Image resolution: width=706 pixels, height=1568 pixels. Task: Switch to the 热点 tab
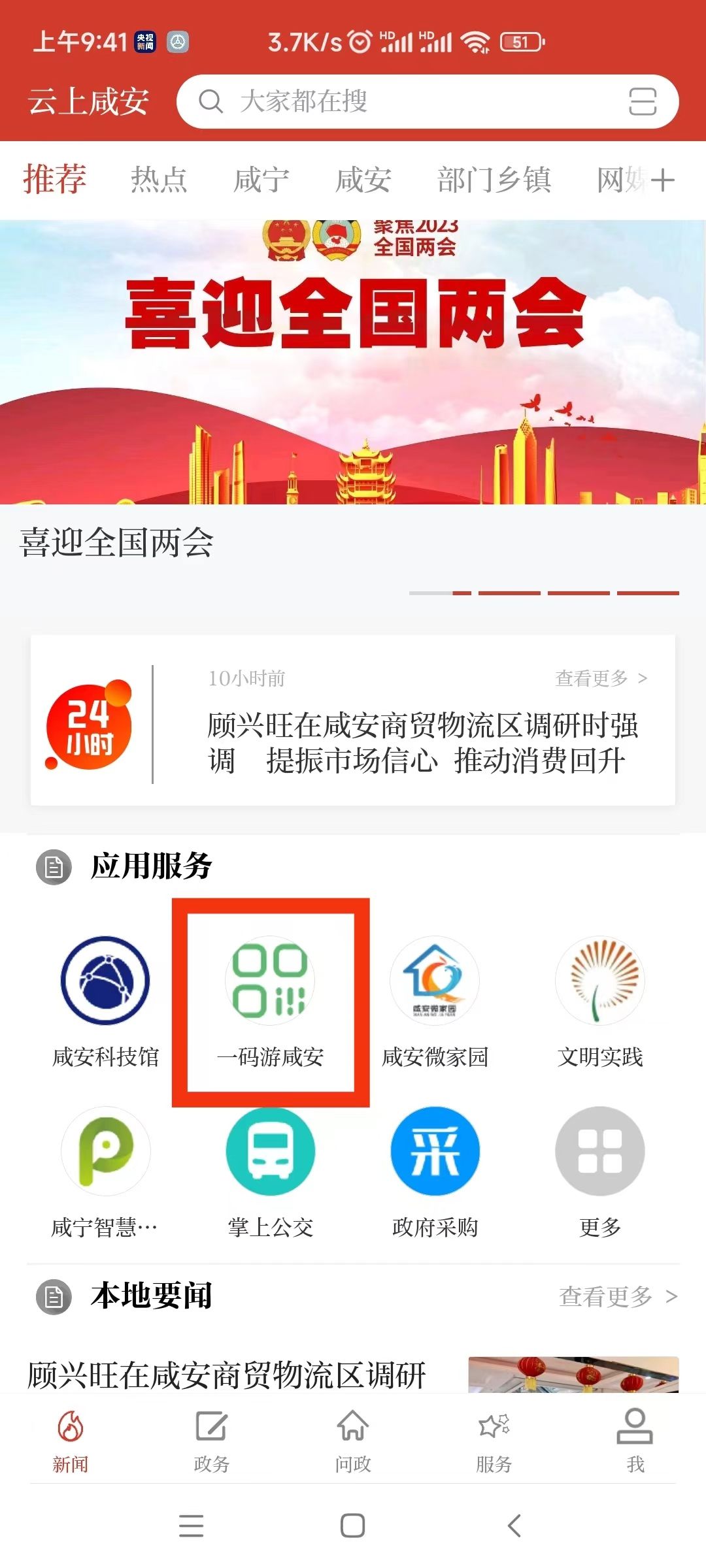coord(159,180)
